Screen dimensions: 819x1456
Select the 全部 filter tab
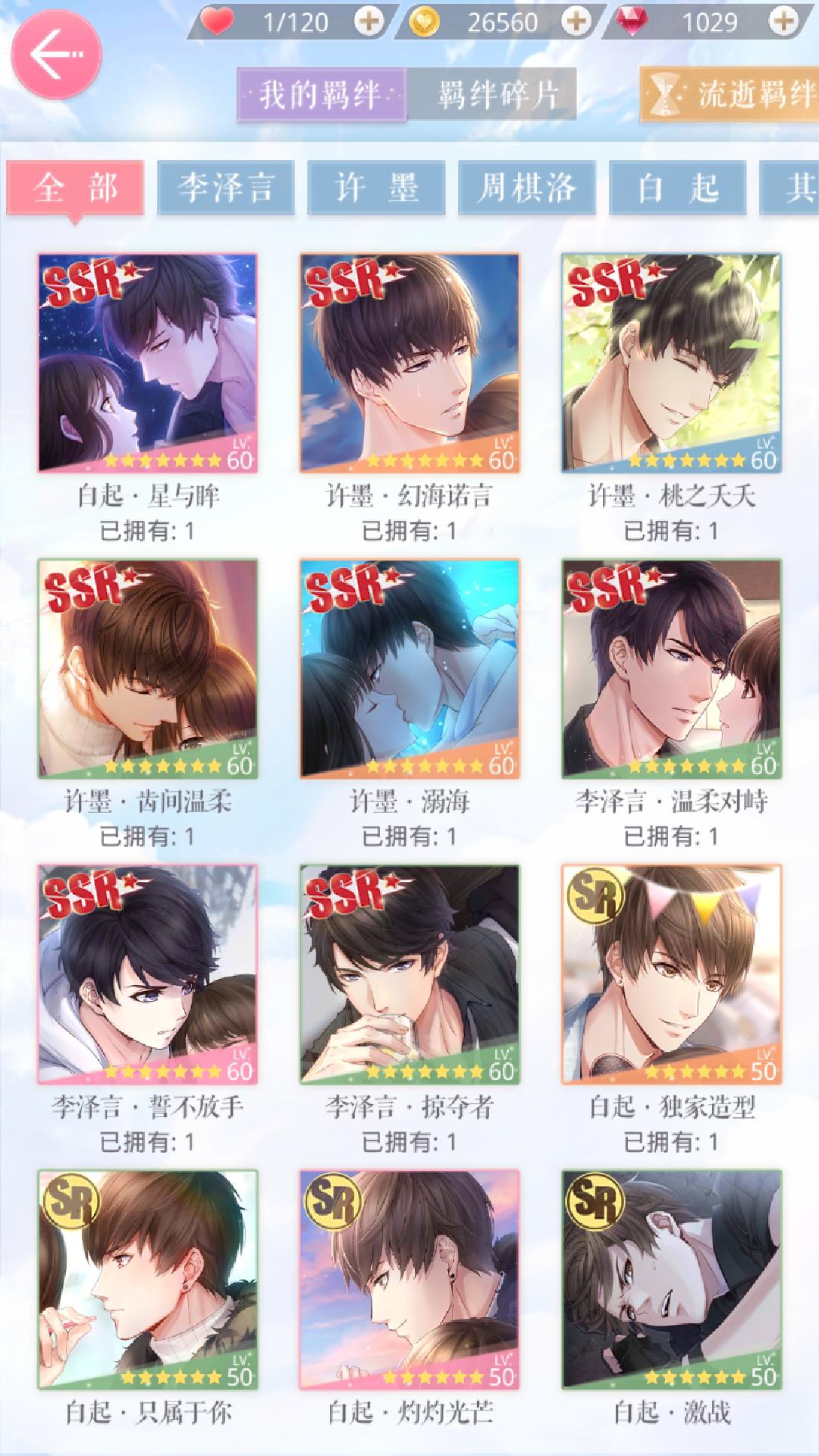point(75,187)
